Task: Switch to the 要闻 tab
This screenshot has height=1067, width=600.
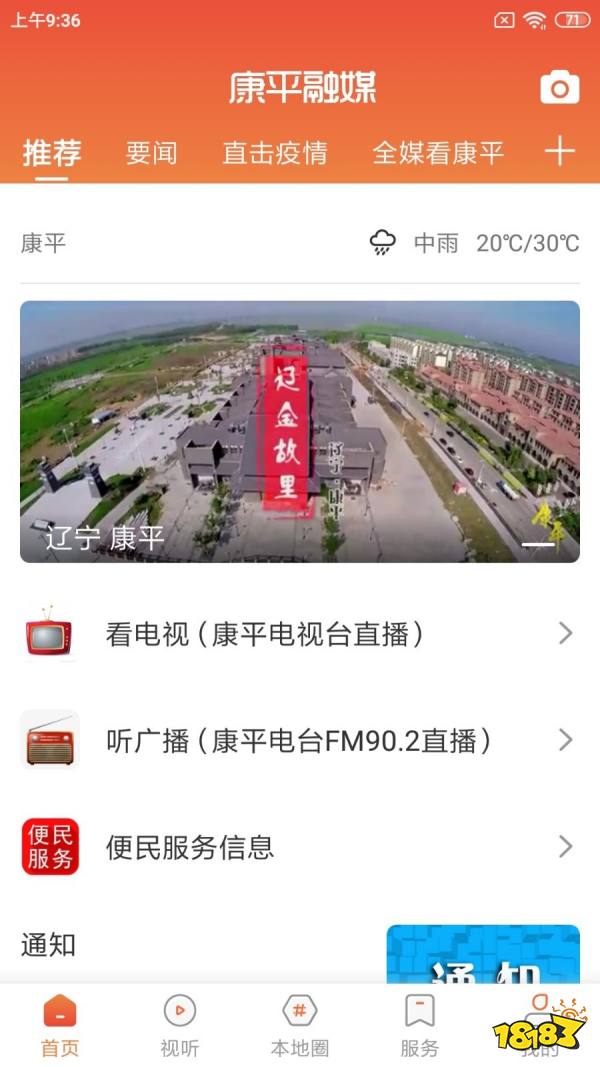Action: coord(152,153)
